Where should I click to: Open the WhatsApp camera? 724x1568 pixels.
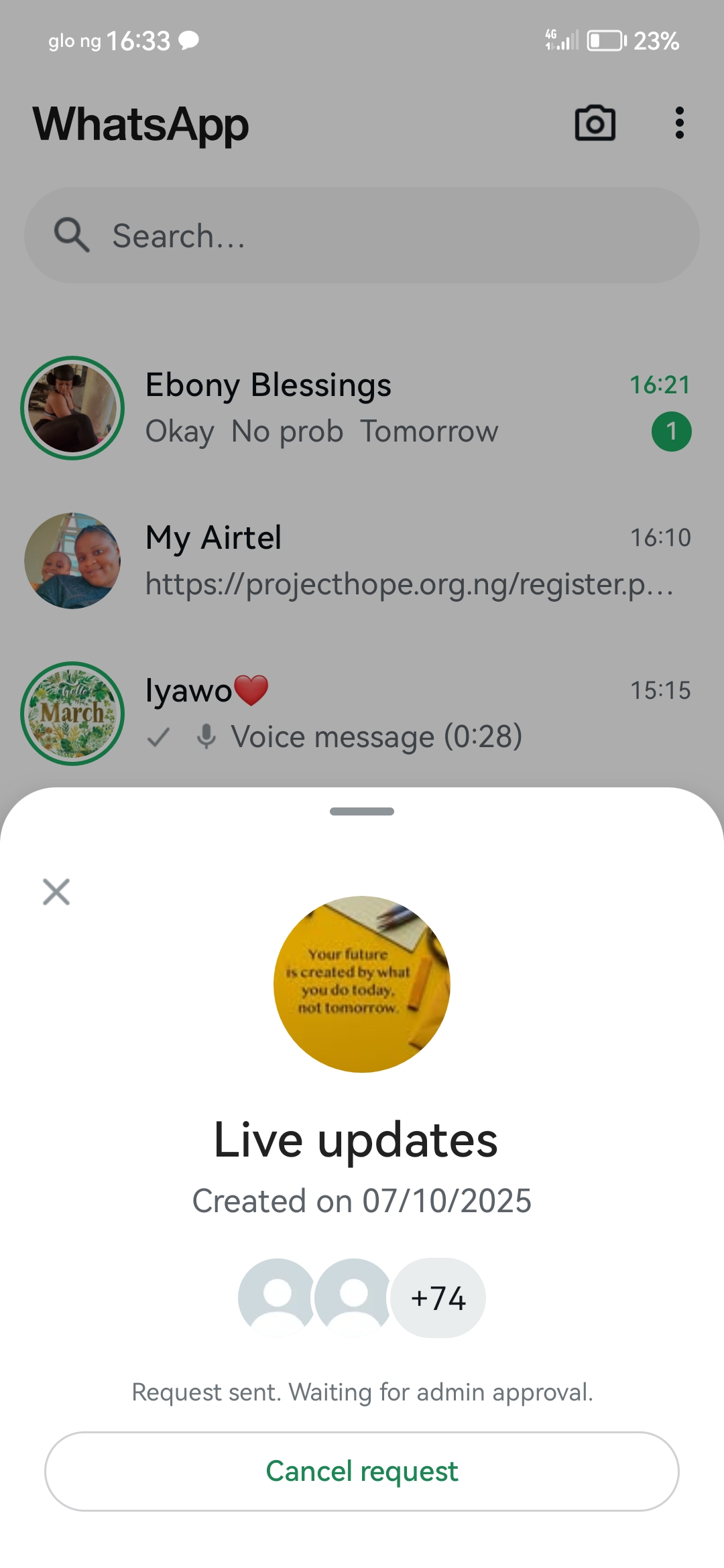(595, 123)
